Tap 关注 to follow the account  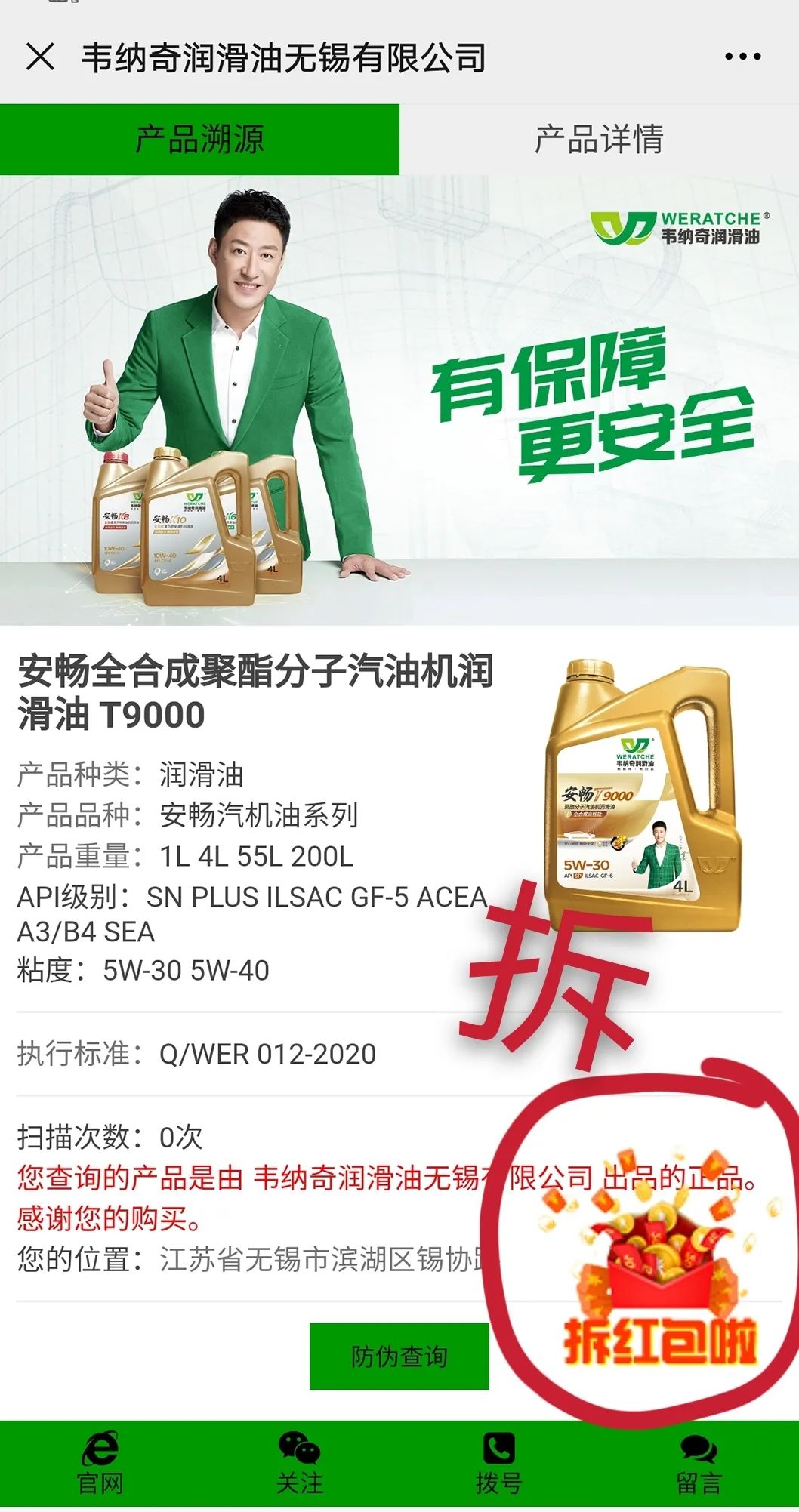[299, 1464]
